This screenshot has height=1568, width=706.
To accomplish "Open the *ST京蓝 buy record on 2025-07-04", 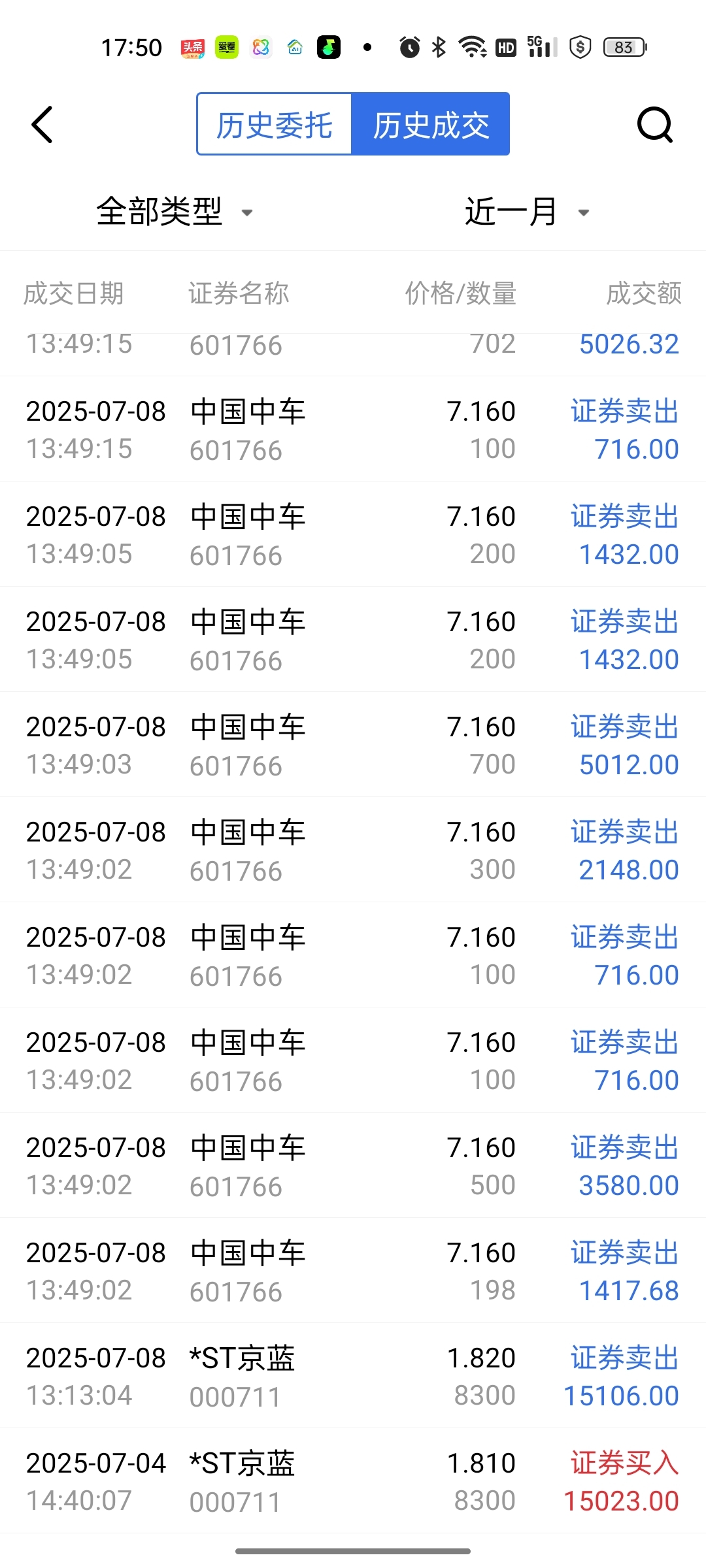I will (x=353, y=1481).
